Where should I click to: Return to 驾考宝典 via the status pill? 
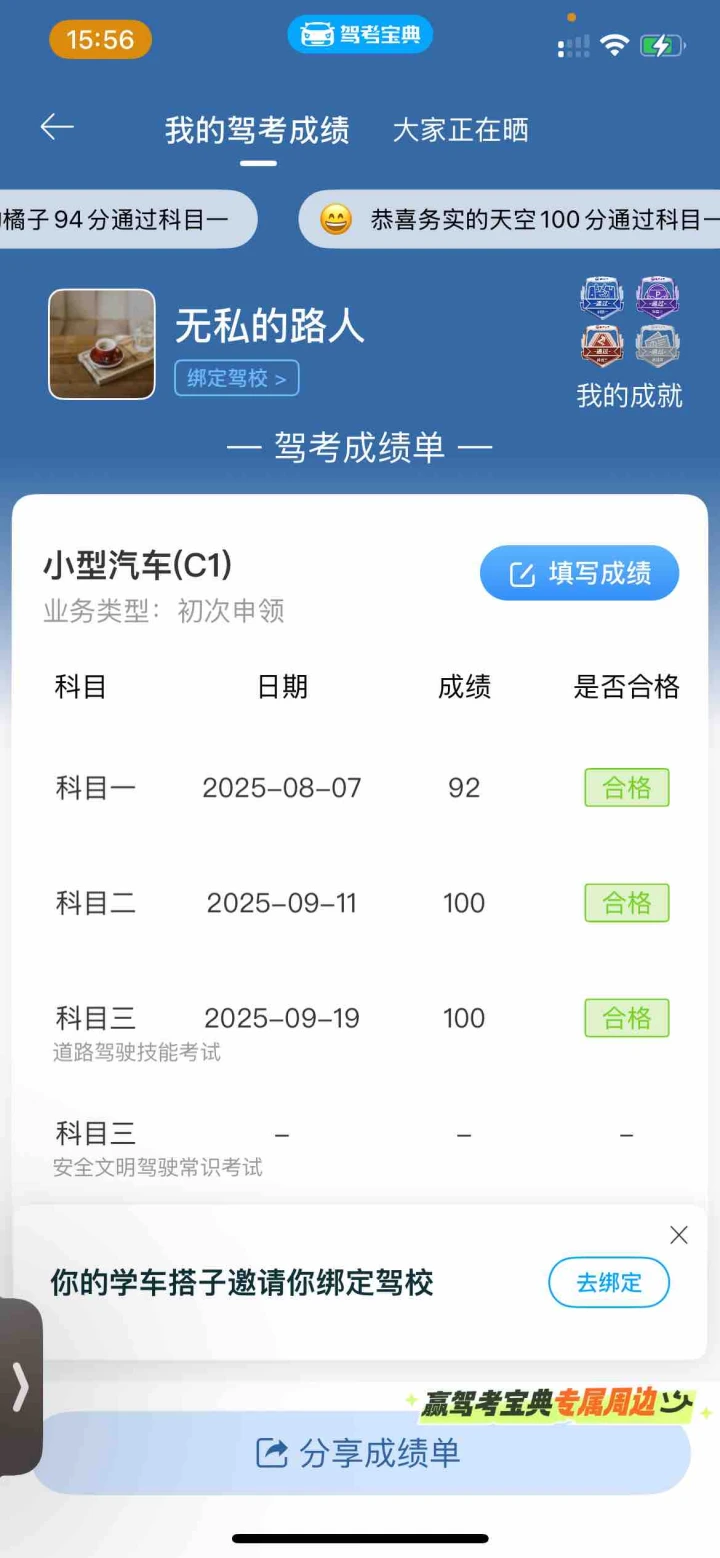point(360,35)
